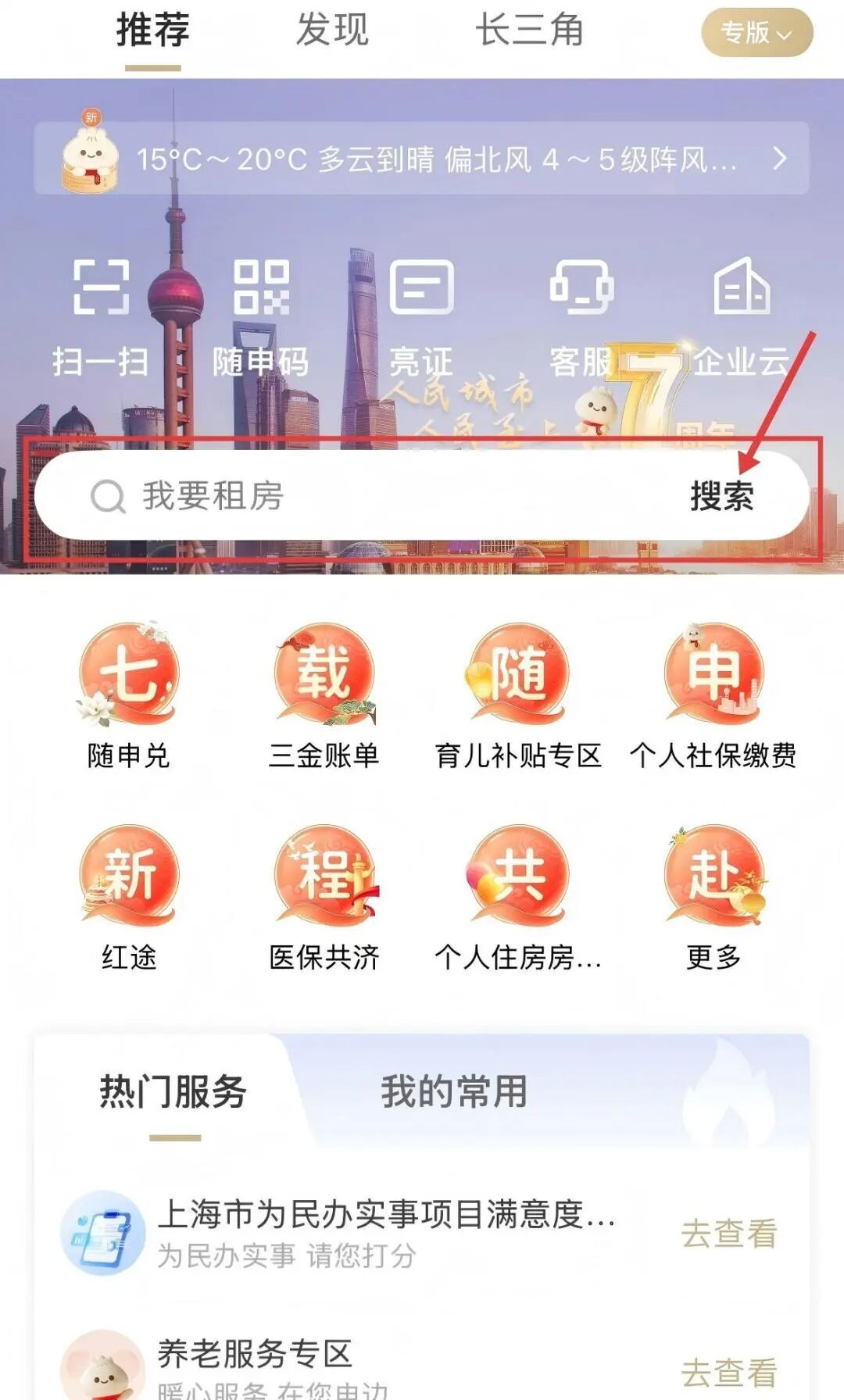Open 随申兑 service

coord(129,695)
